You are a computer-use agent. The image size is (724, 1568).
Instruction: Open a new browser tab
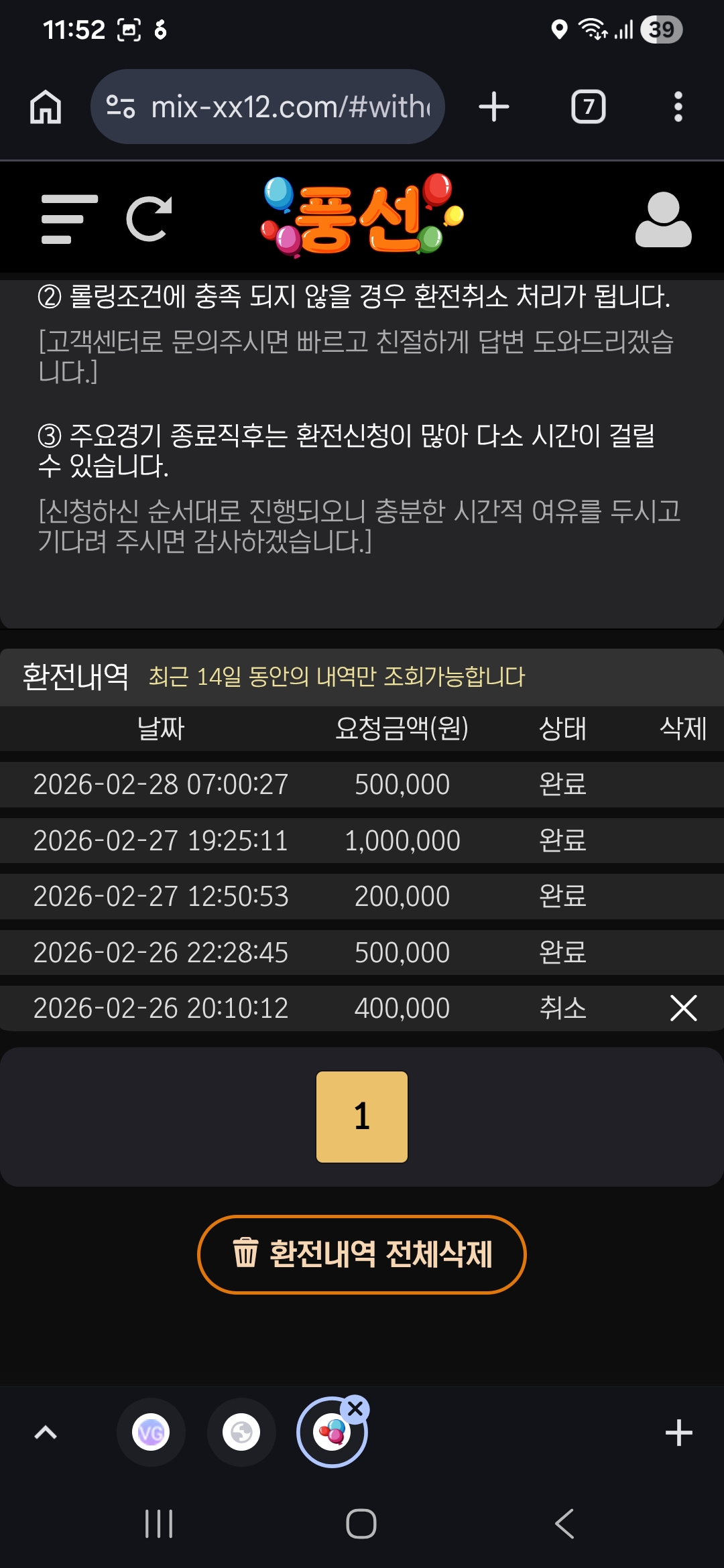click(x=494, y=107)
